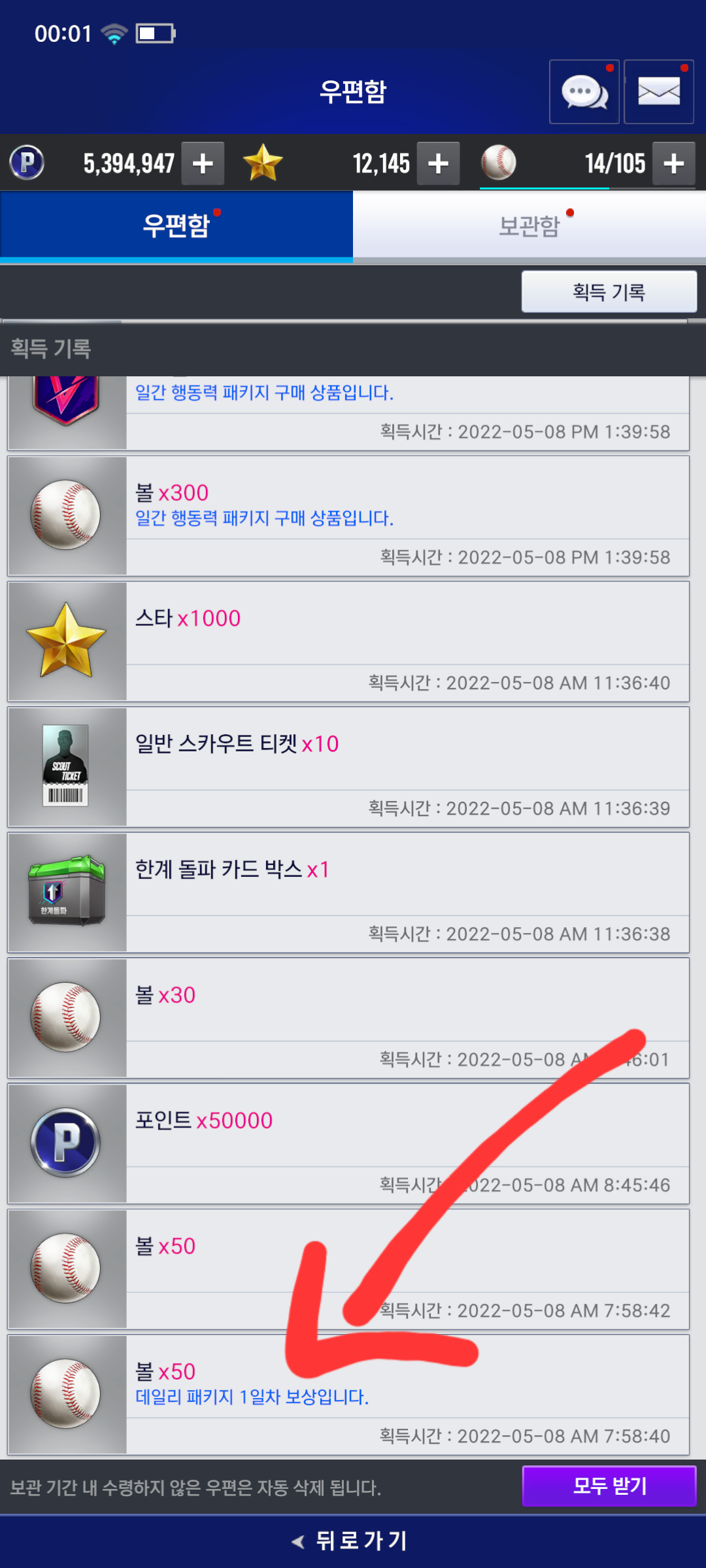This screenshot has width=706, height=1568.
Task: Add more balls with plus button
Action: (673, 163)
